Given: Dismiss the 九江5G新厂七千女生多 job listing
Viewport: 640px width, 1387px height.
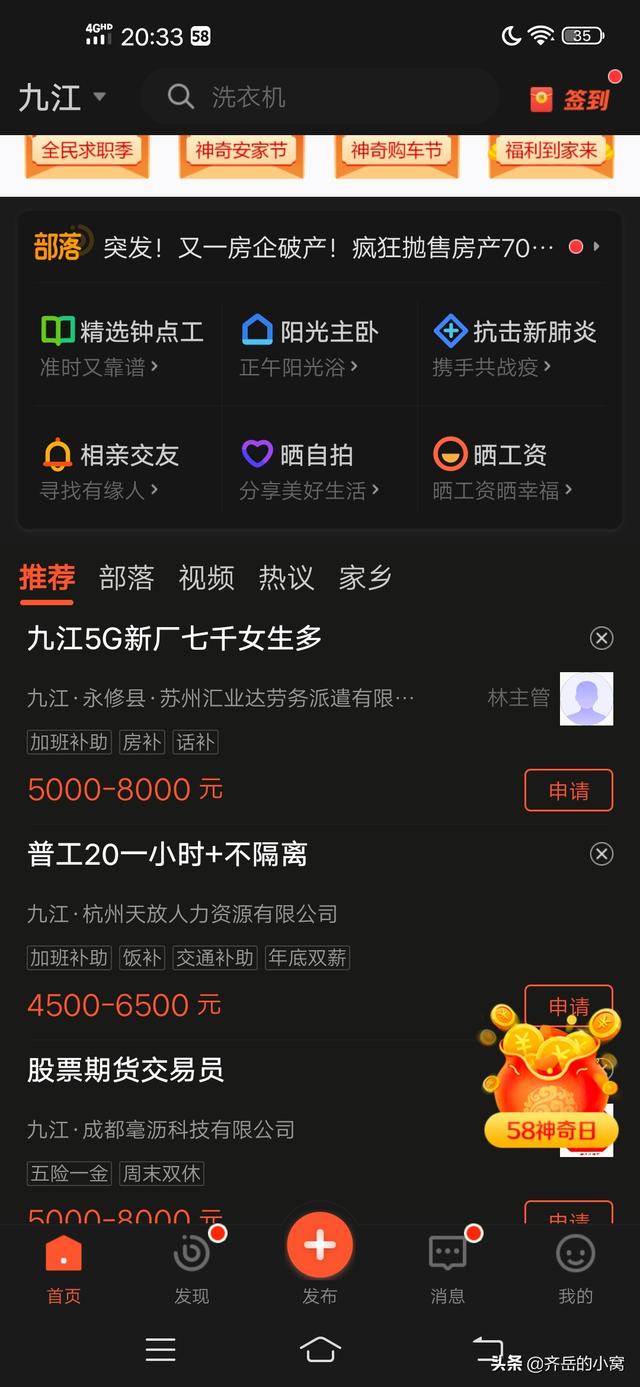Looking at the screenshot, I should (601, 638).
